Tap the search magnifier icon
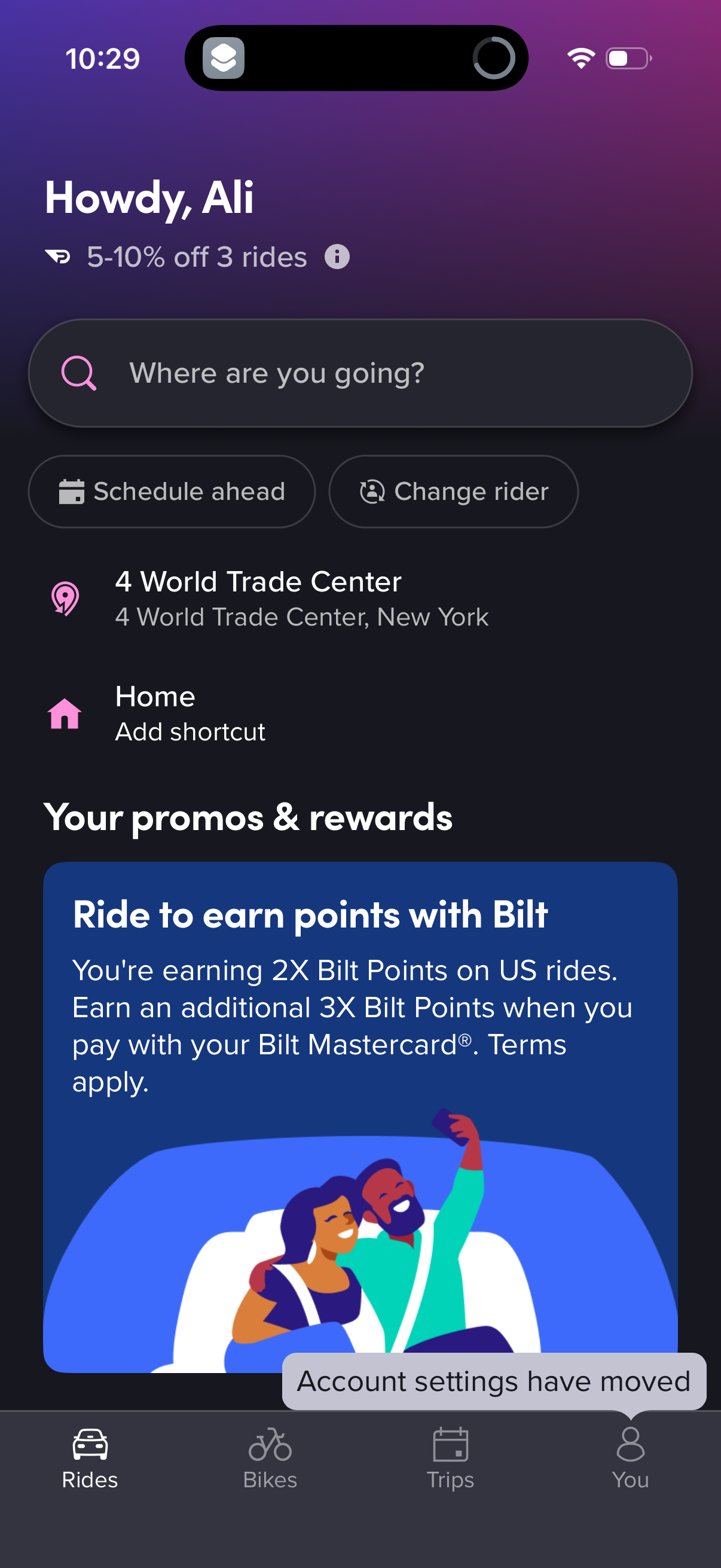 80,373
